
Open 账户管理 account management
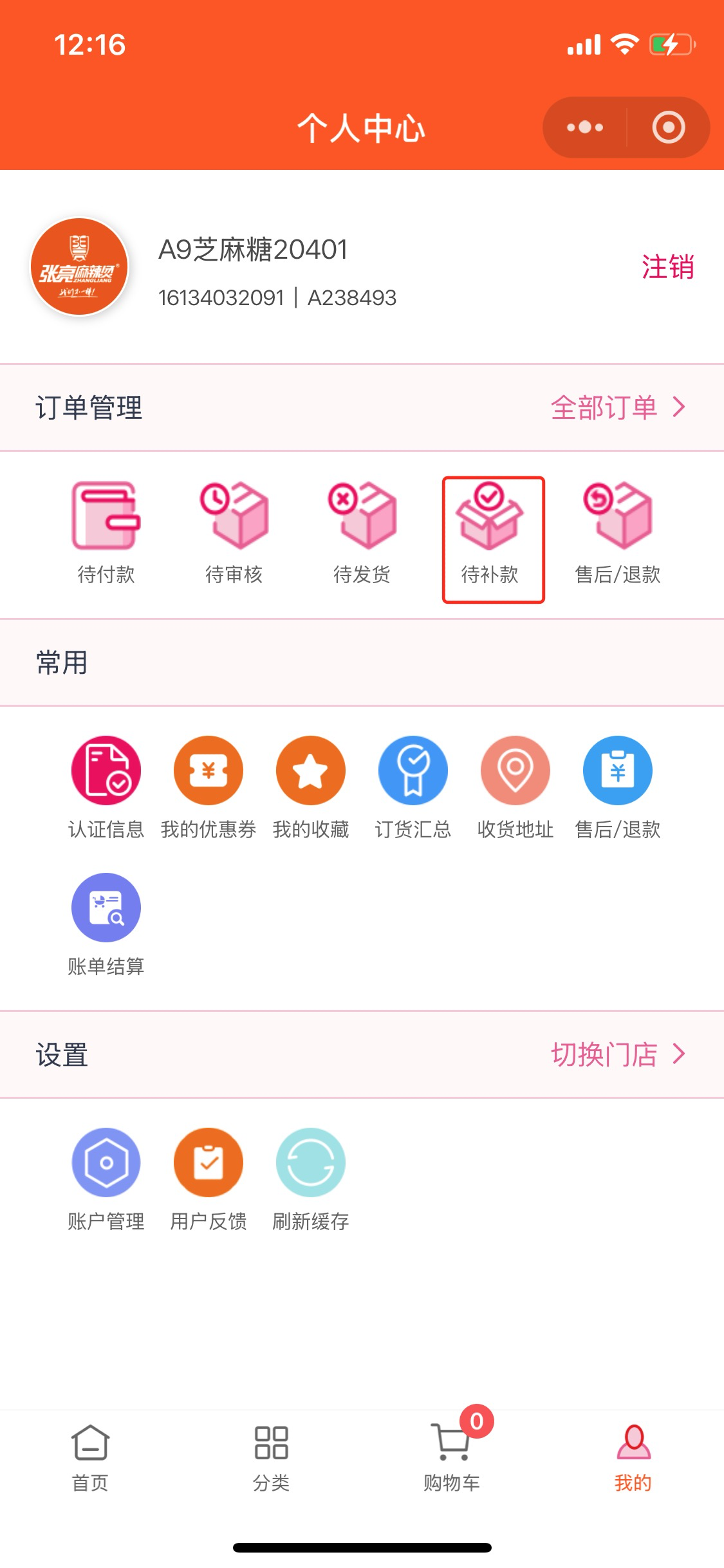(x=106, y=1179)
